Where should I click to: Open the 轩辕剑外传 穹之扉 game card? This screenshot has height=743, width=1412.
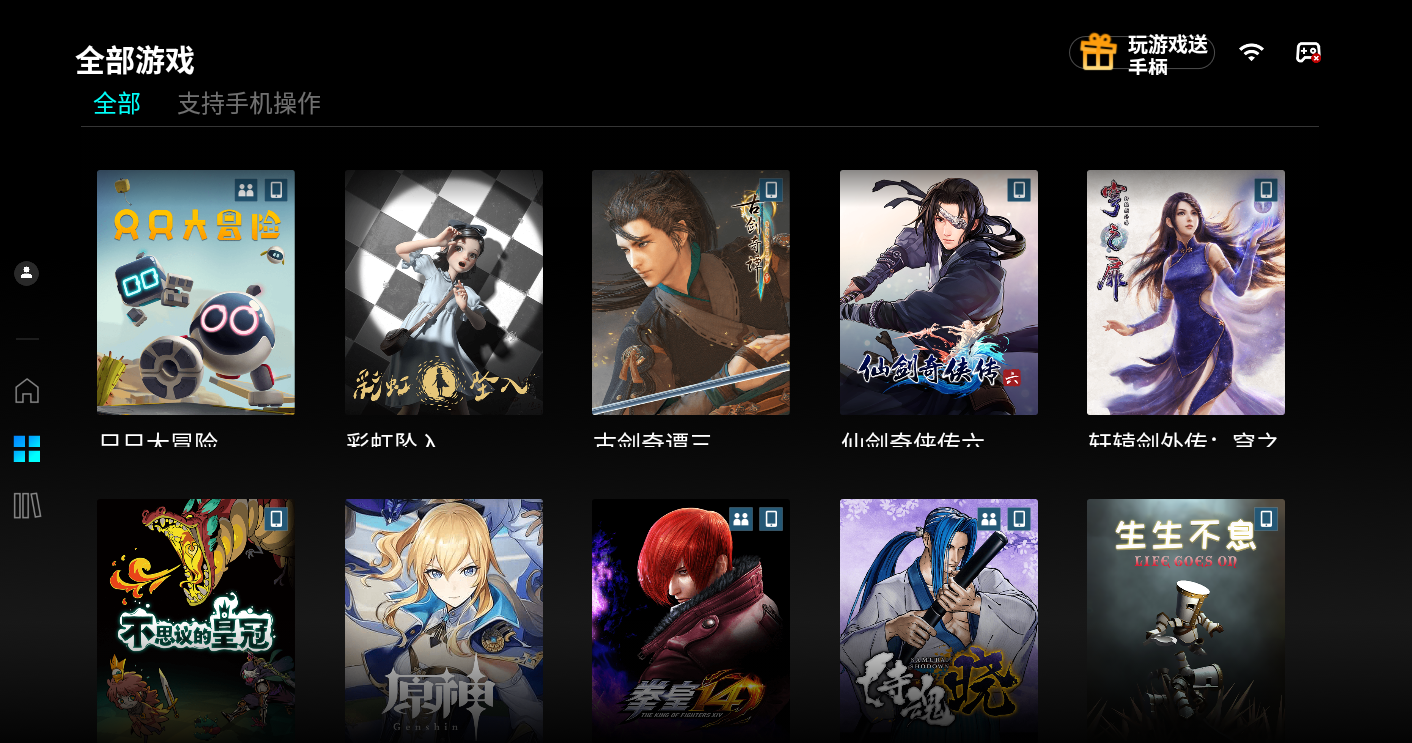point(1186,292)
